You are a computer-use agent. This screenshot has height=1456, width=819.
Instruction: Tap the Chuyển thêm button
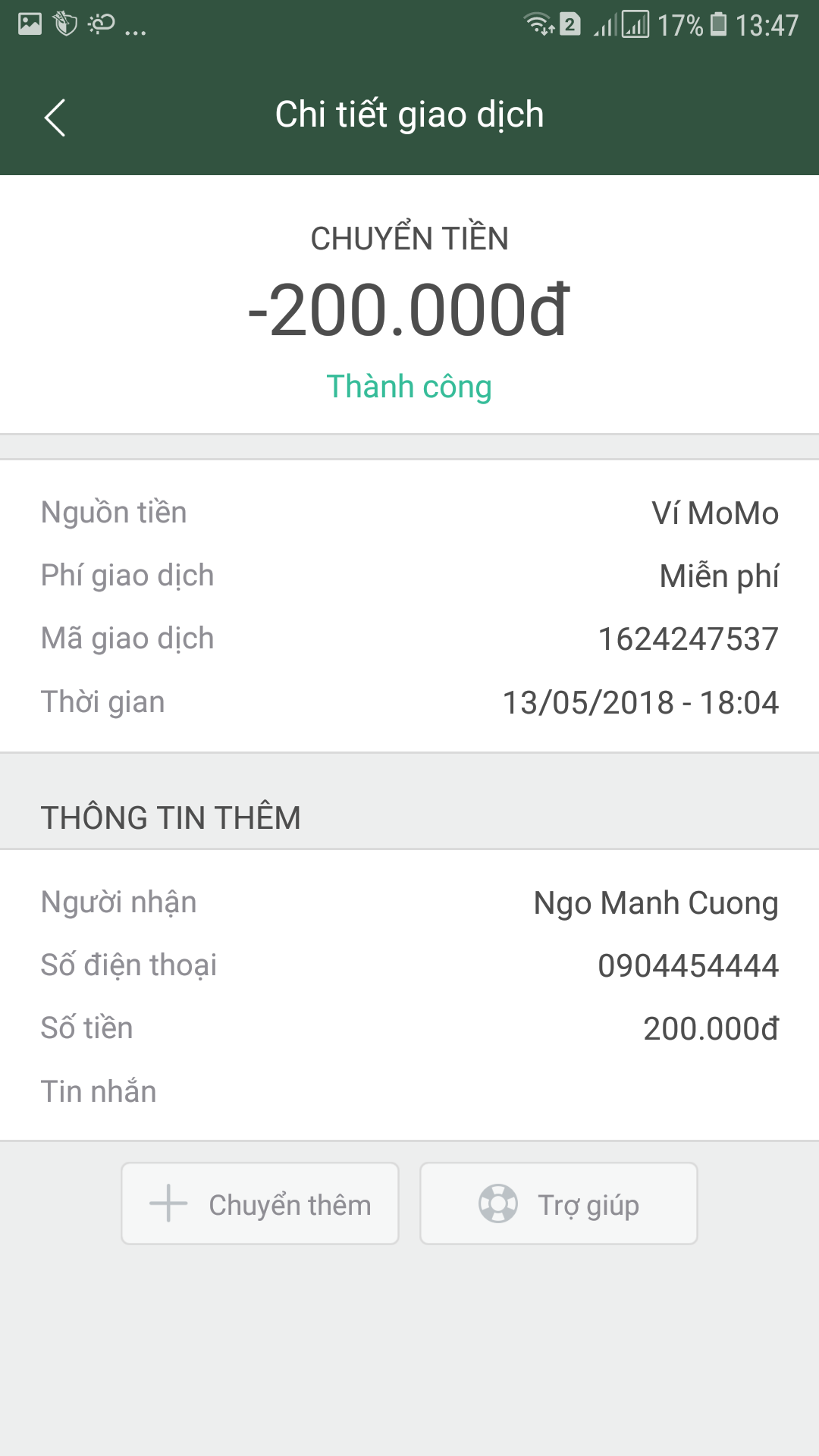260,1203
